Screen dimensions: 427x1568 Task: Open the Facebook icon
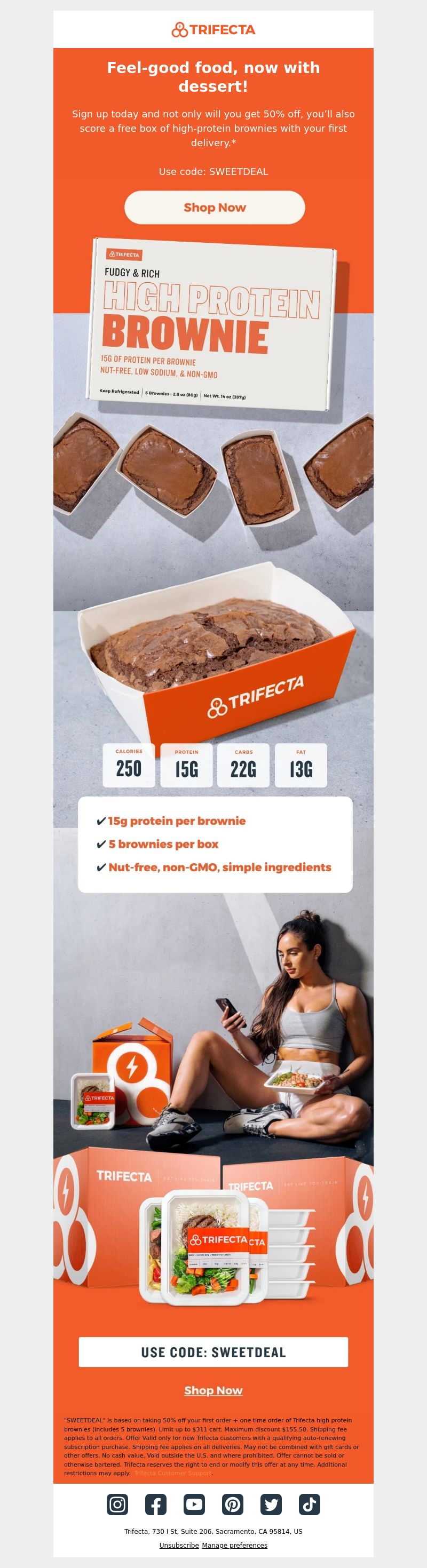point(156,1505)
